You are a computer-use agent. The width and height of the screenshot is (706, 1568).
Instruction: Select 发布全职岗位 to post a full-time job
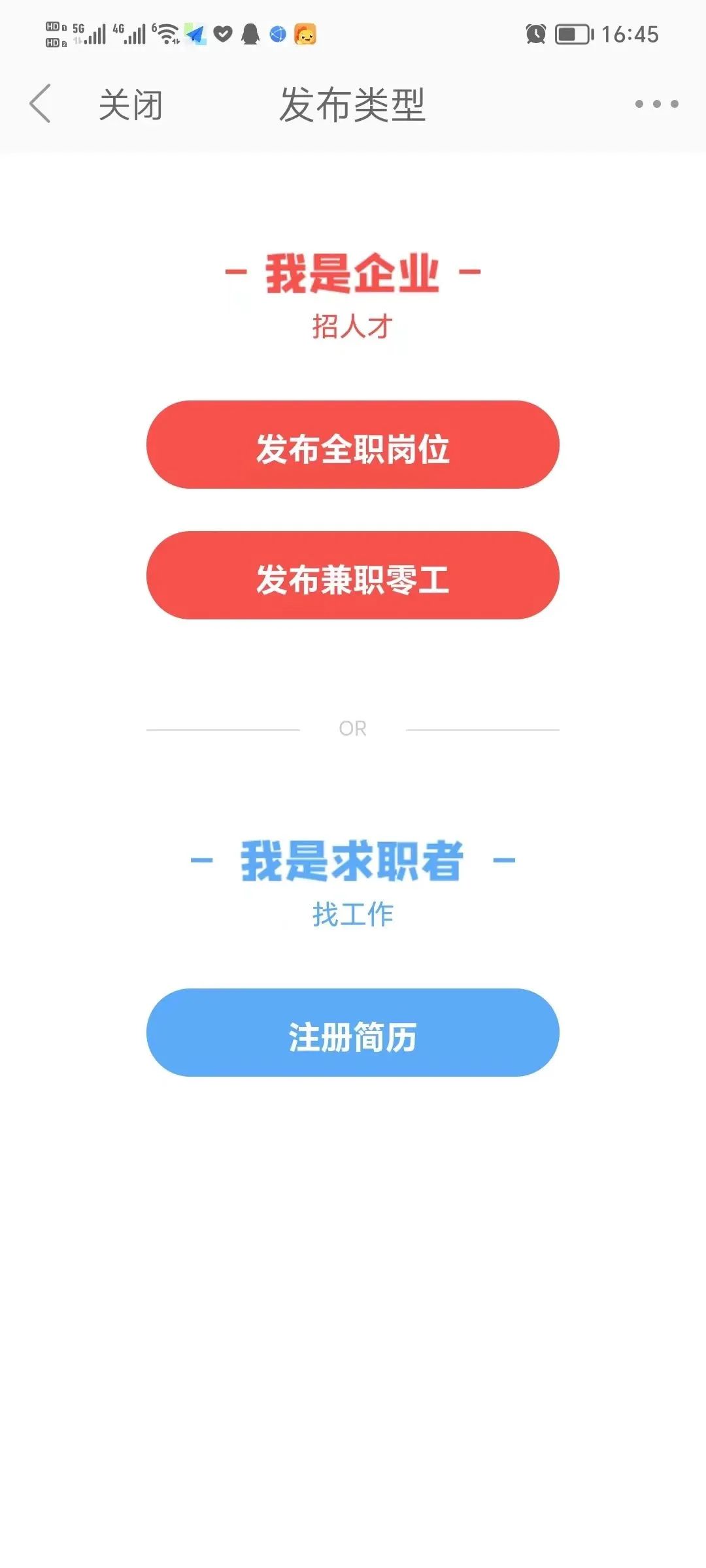(353, 444)
